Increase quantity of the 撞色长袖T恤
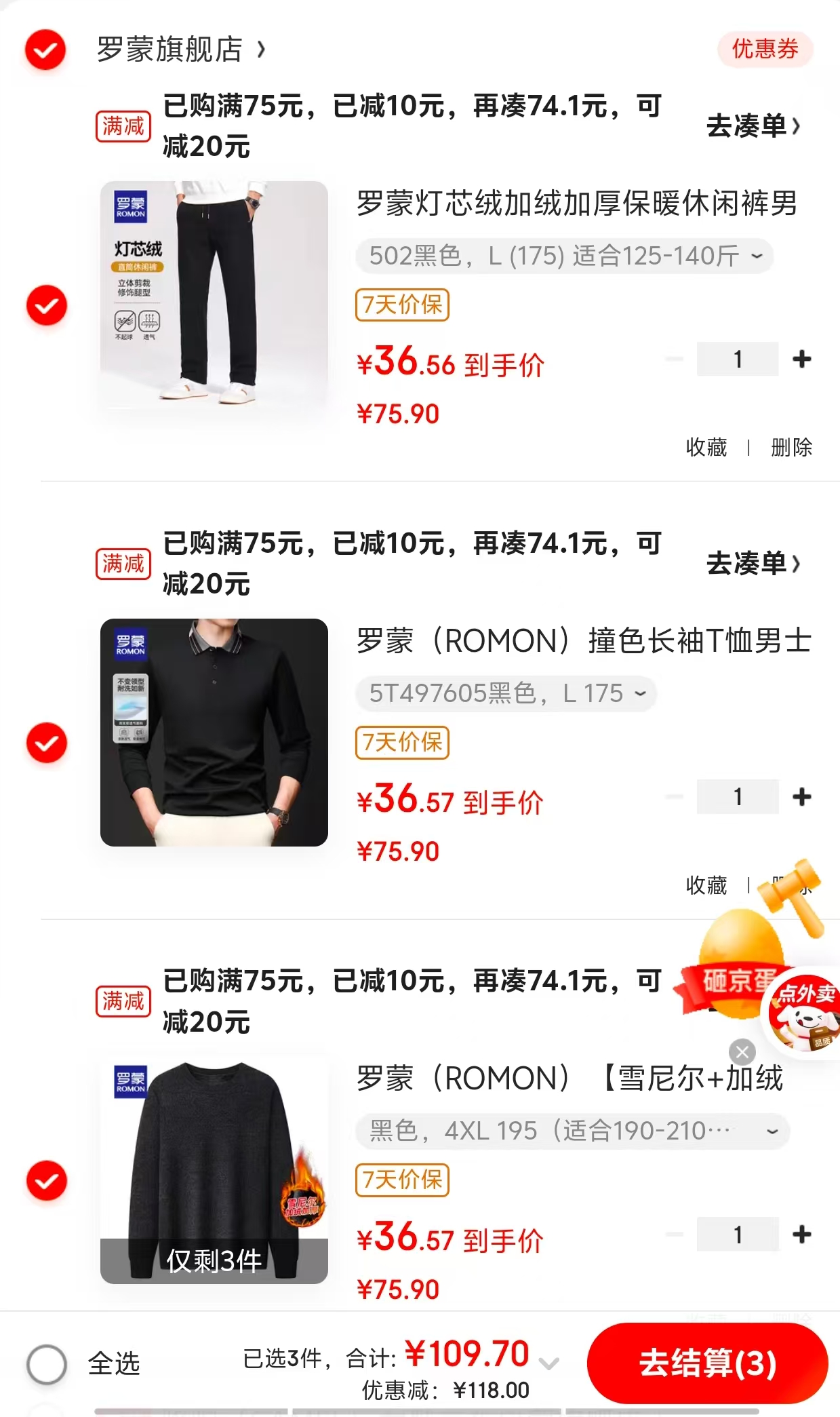The image size is (840, 1417). (801, 796)
